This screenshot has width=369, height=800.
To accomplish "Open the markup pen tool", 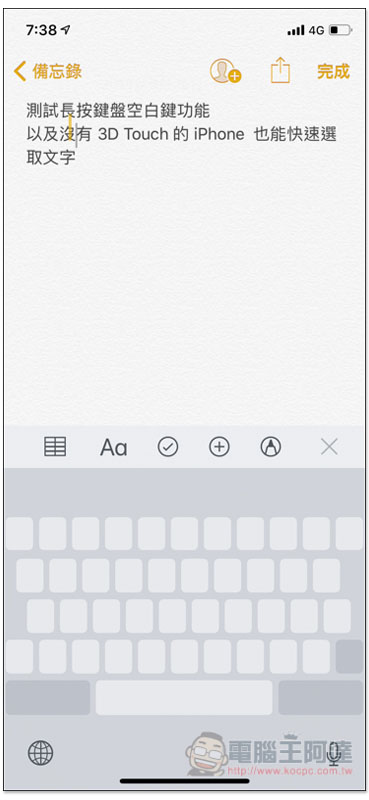I will 270,447.
